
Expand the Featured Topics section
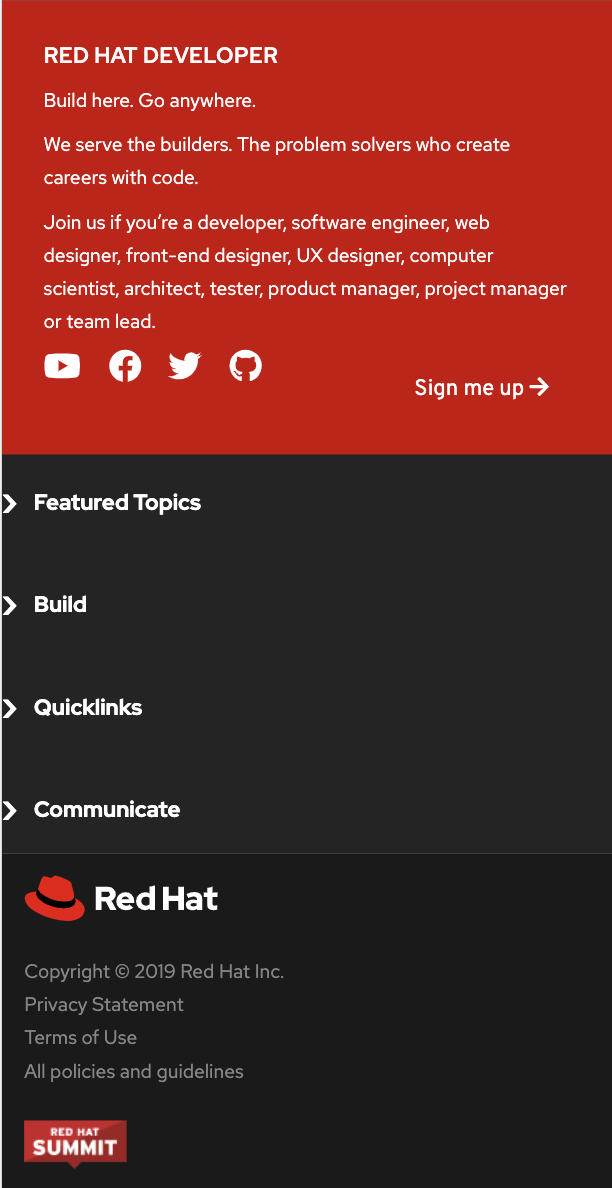coord(117,503)
